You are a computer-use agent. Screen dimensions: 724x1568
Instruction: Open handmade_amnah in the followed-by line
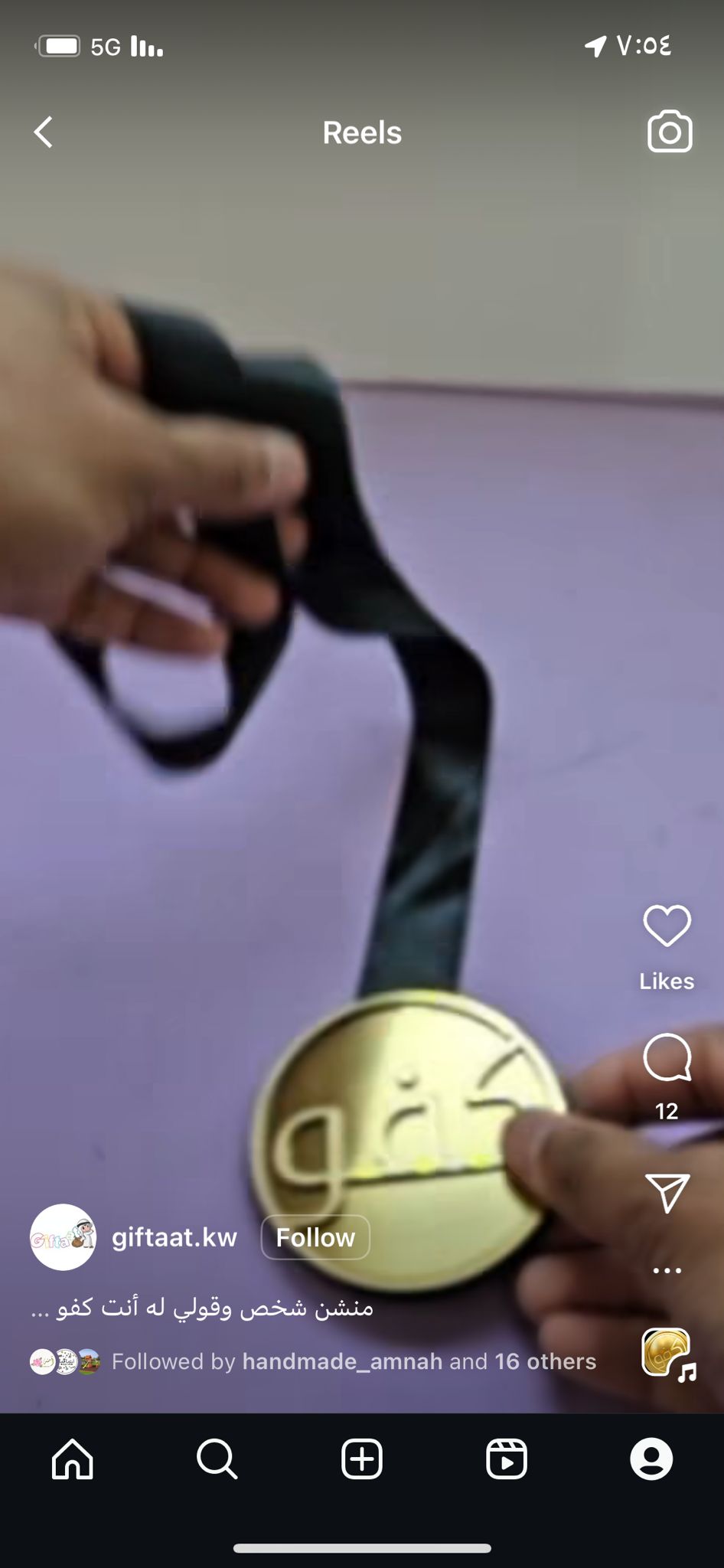point(342,1361)
